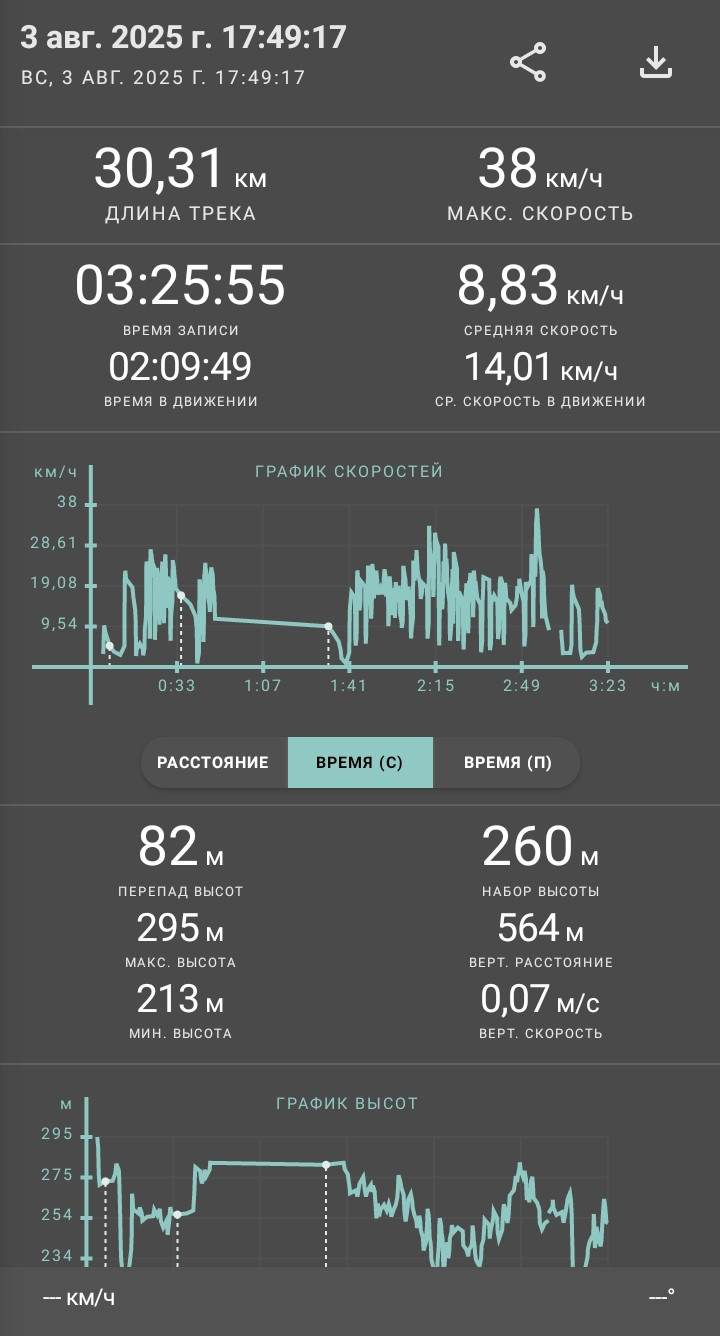Share this recorded track
This screenshot has width=720, height=1336.
(x=528, y=62)
